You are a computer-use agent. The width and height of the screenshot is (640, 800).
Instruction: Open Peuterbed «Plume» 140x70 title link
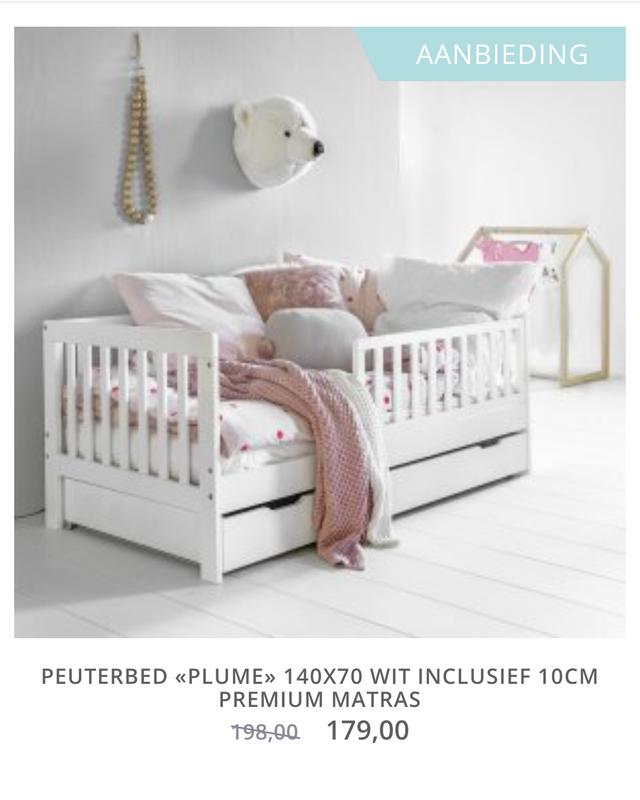coord(320,688)
